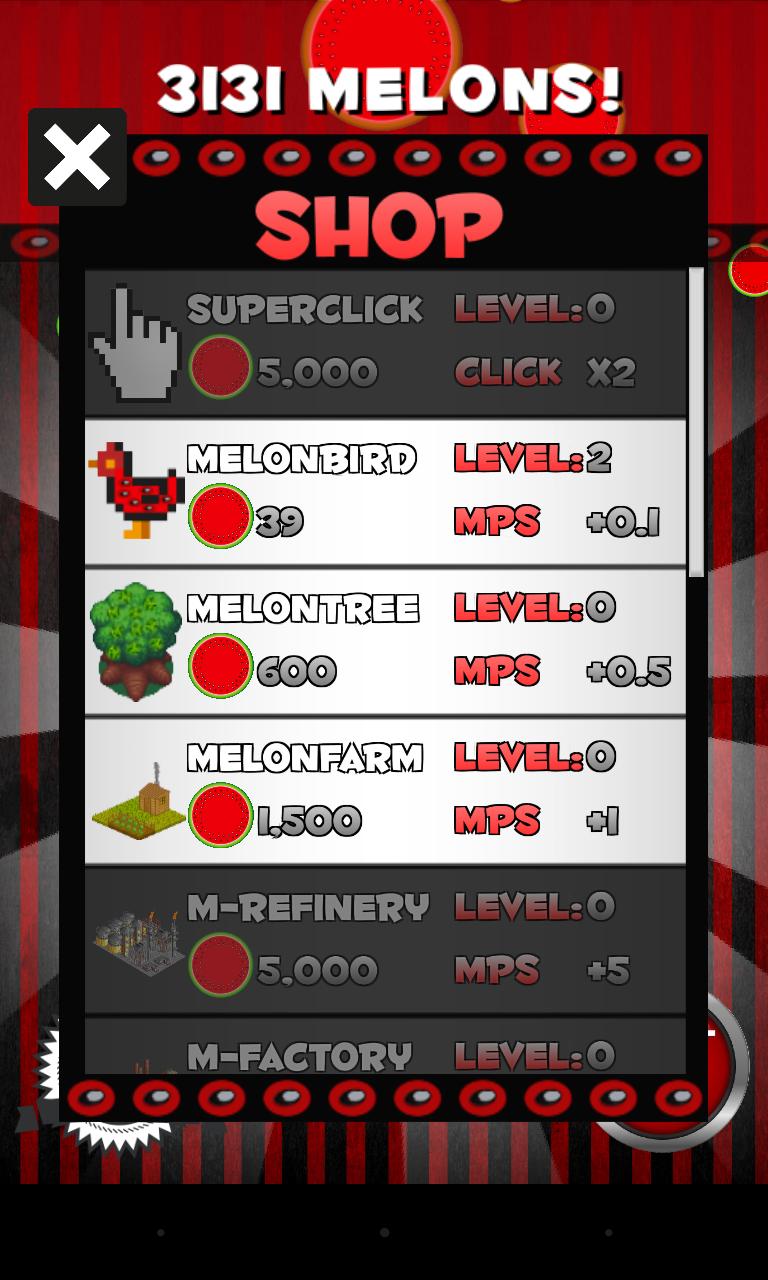Select the Melontree icon
This screenshot has height=1280, width=768.
pyautogui.click(x=137, y=640)
